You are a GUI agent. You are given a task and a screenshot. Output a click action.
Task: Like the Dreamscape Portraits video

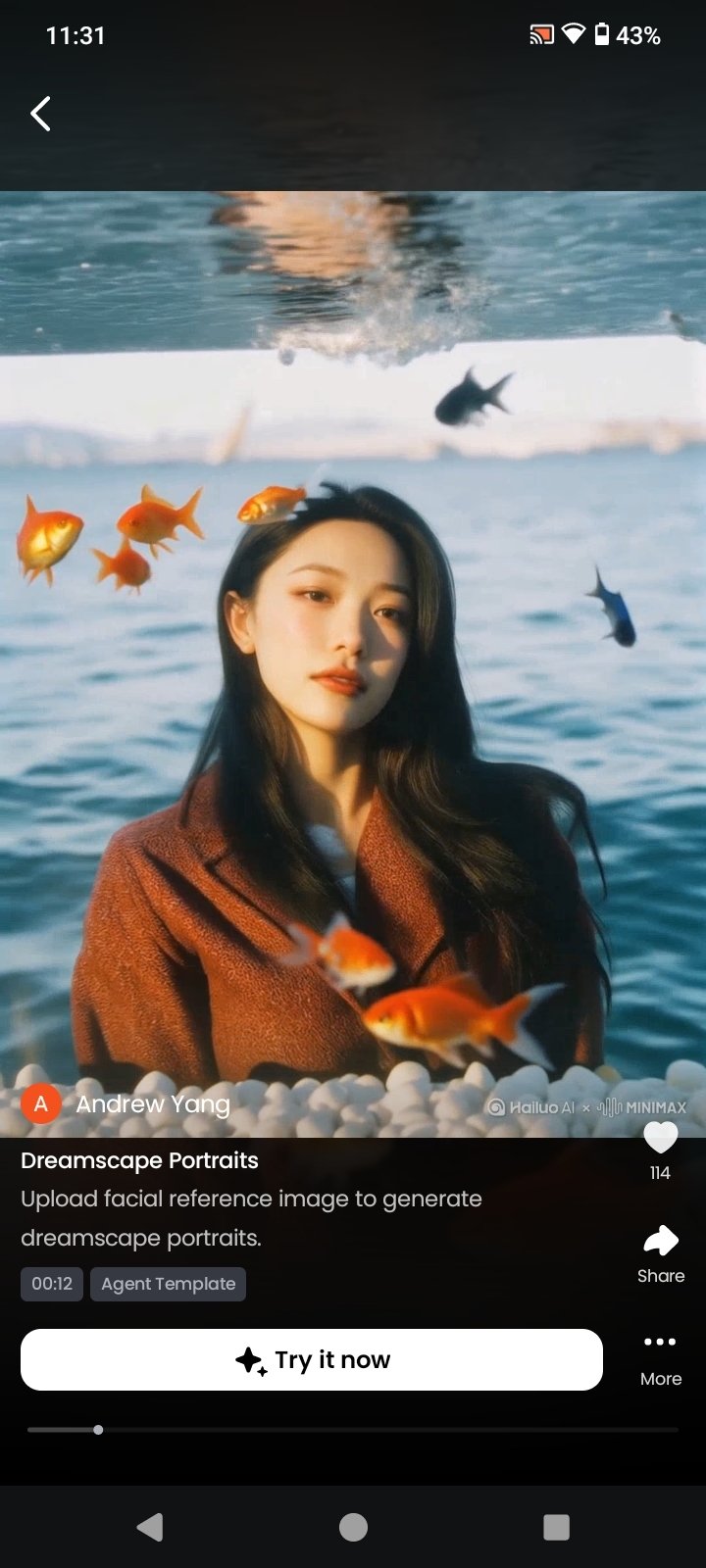(x=660, y=1139)
